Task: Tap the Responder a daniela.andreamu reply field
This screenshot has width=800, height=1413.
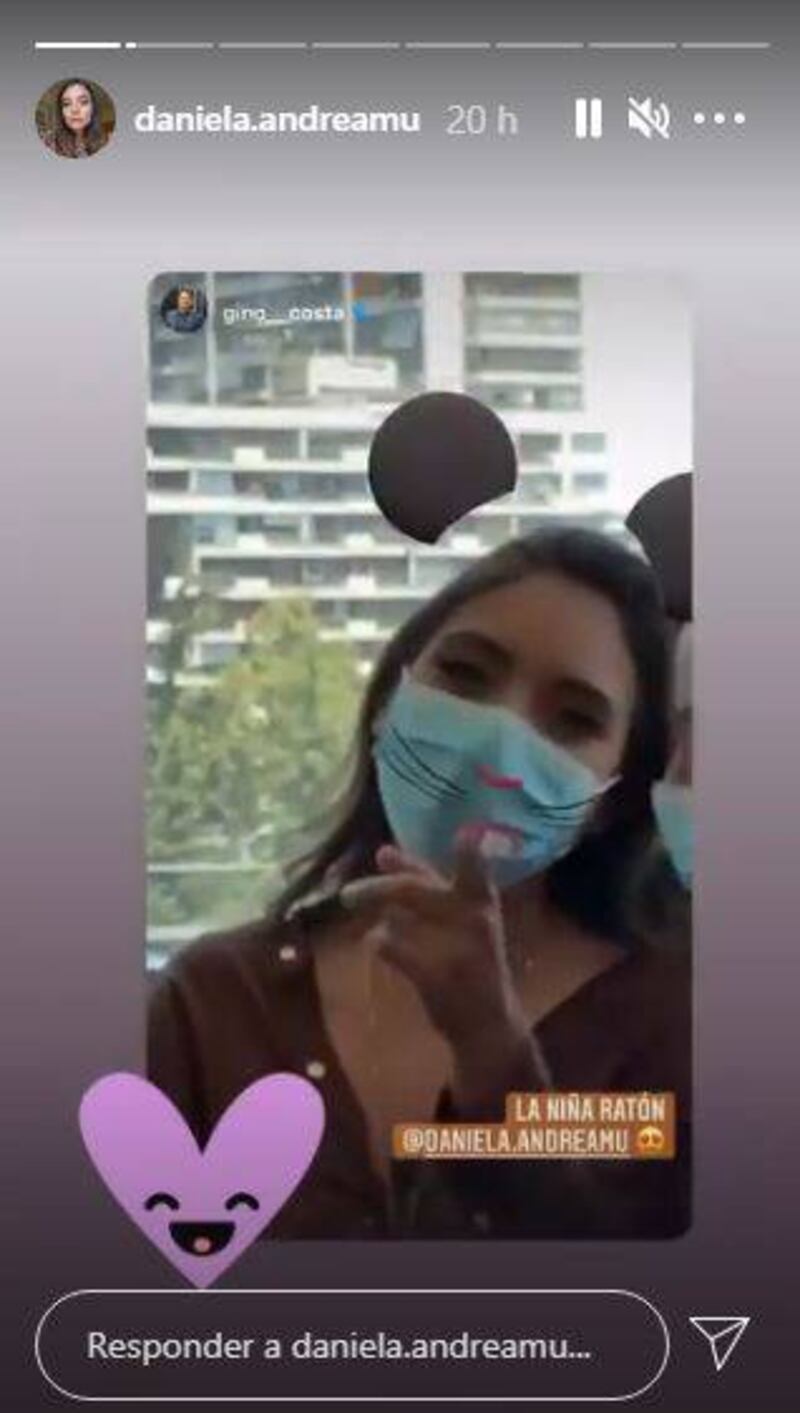Action: [350, 1345]
